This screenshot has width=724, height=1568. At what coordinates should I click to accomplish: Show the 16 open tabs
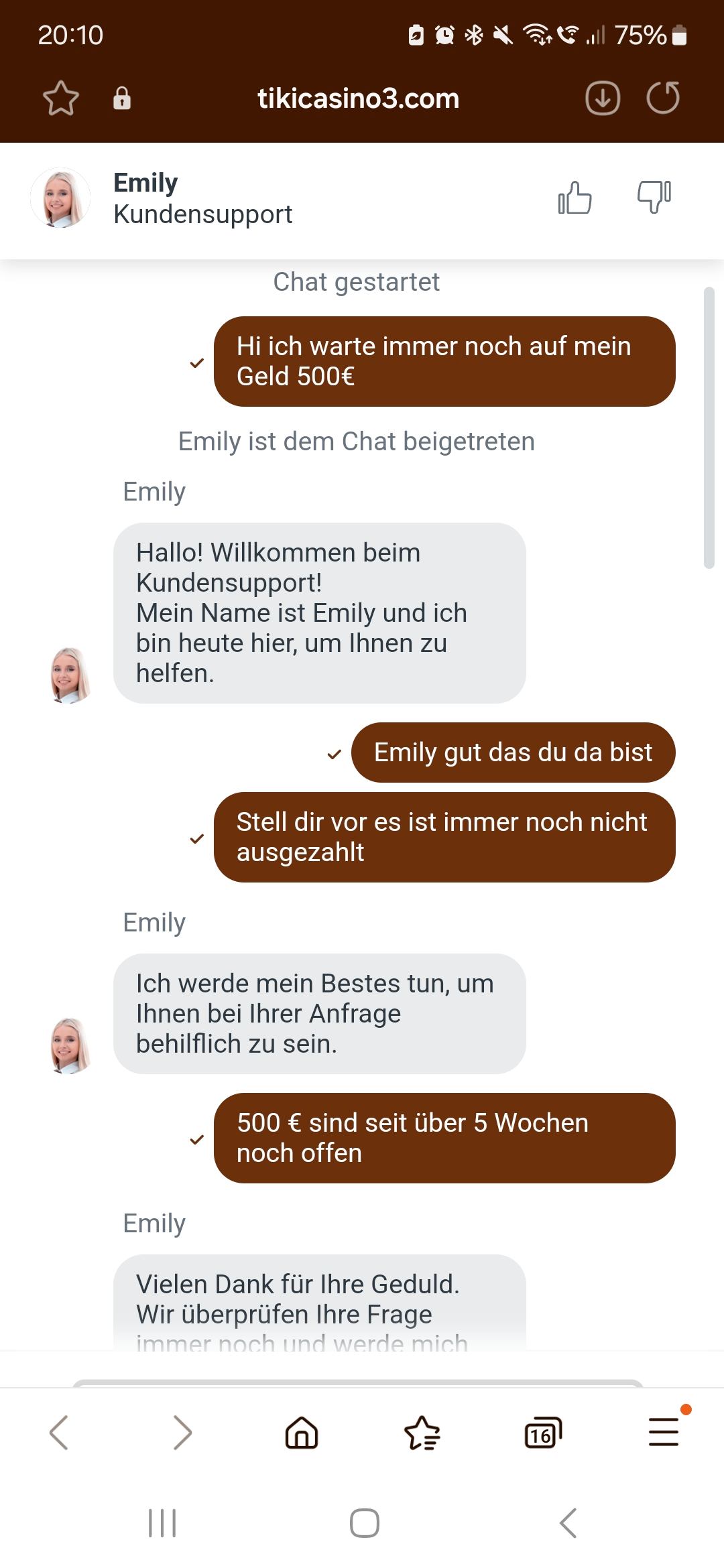(542, 1433)
